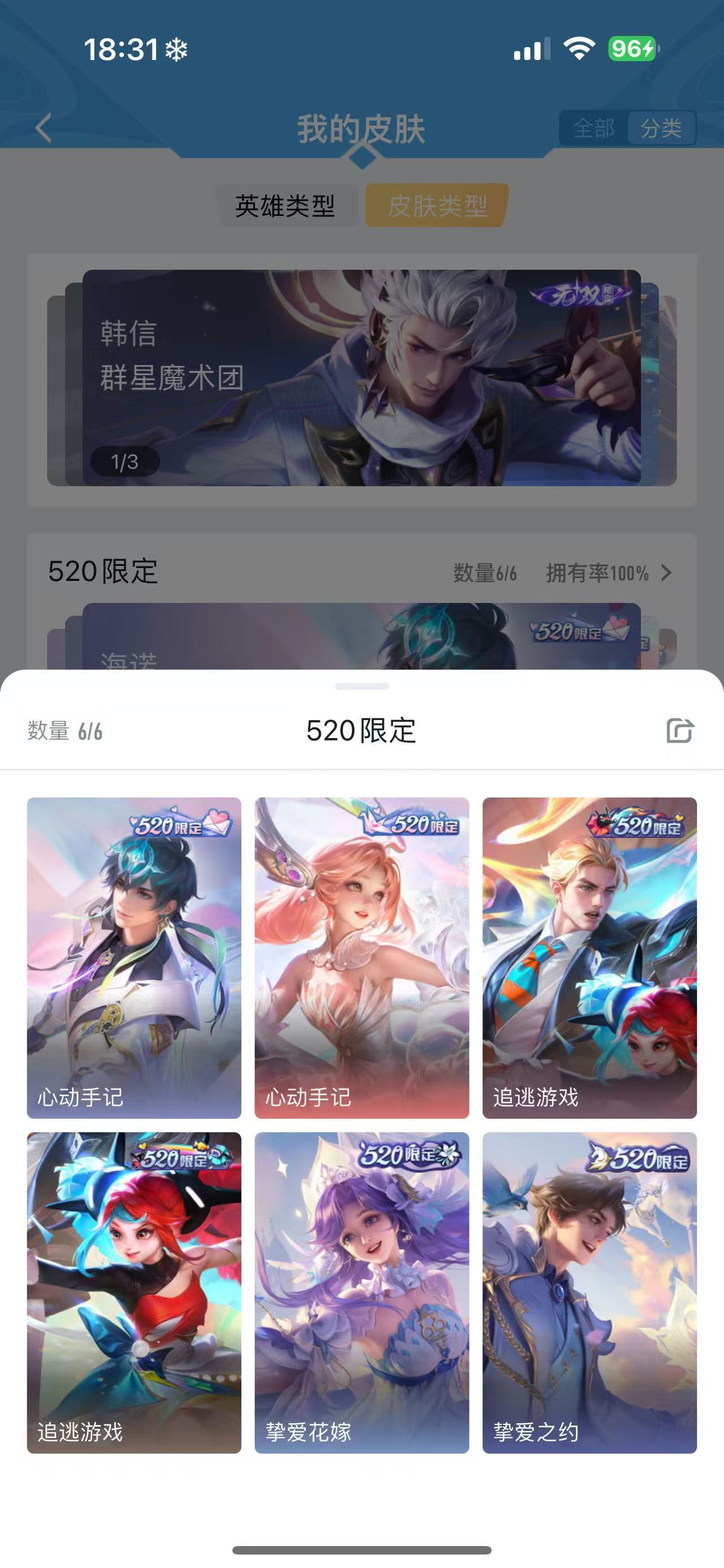Open the red-haired 追逃游戏 skin card
Image resolution: width=724 pixels, height=1568 pixels.
tap(134, 1292)
